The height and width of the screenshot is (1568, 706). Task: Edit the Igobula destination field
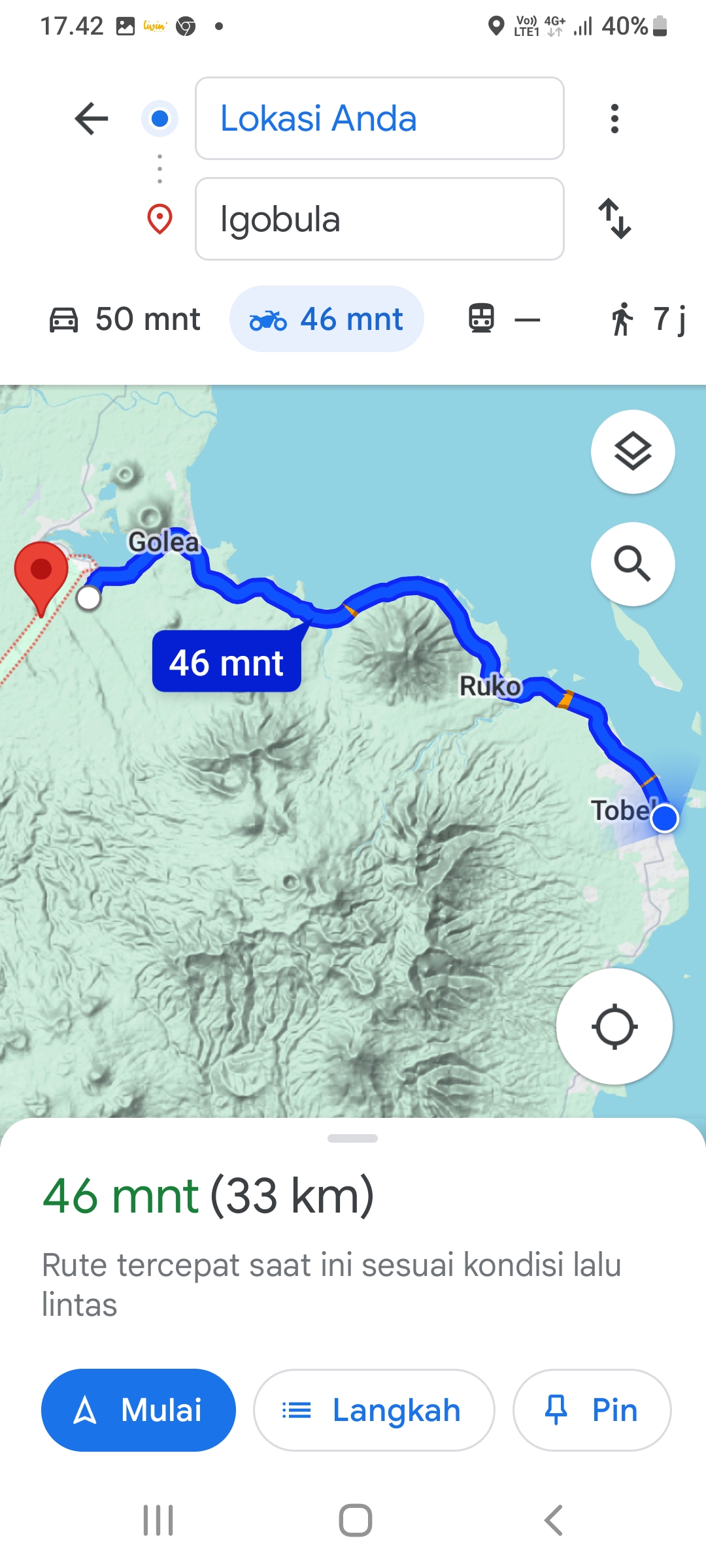(380, 219)
